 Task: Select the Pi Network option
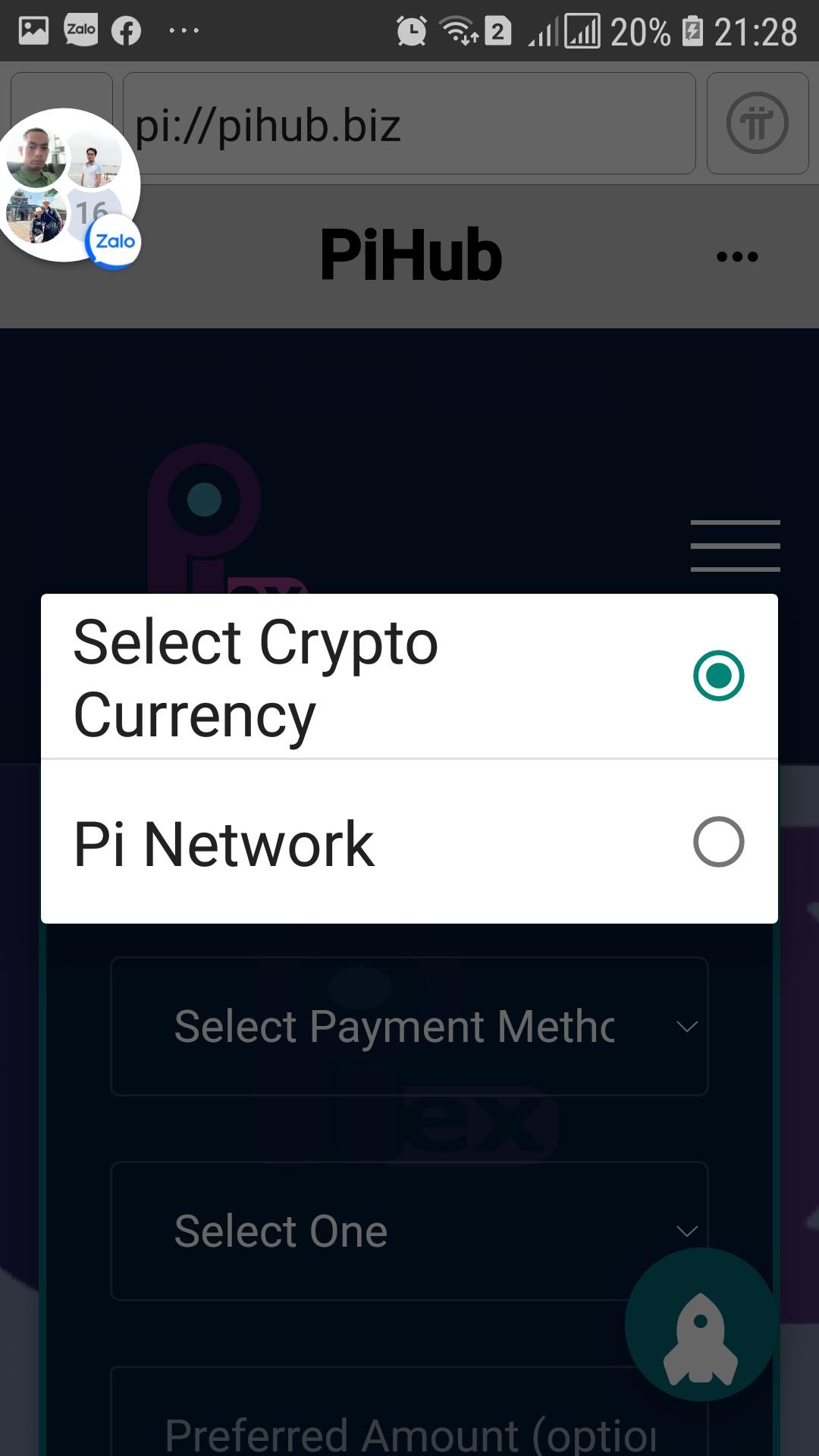tap(409, 842)
